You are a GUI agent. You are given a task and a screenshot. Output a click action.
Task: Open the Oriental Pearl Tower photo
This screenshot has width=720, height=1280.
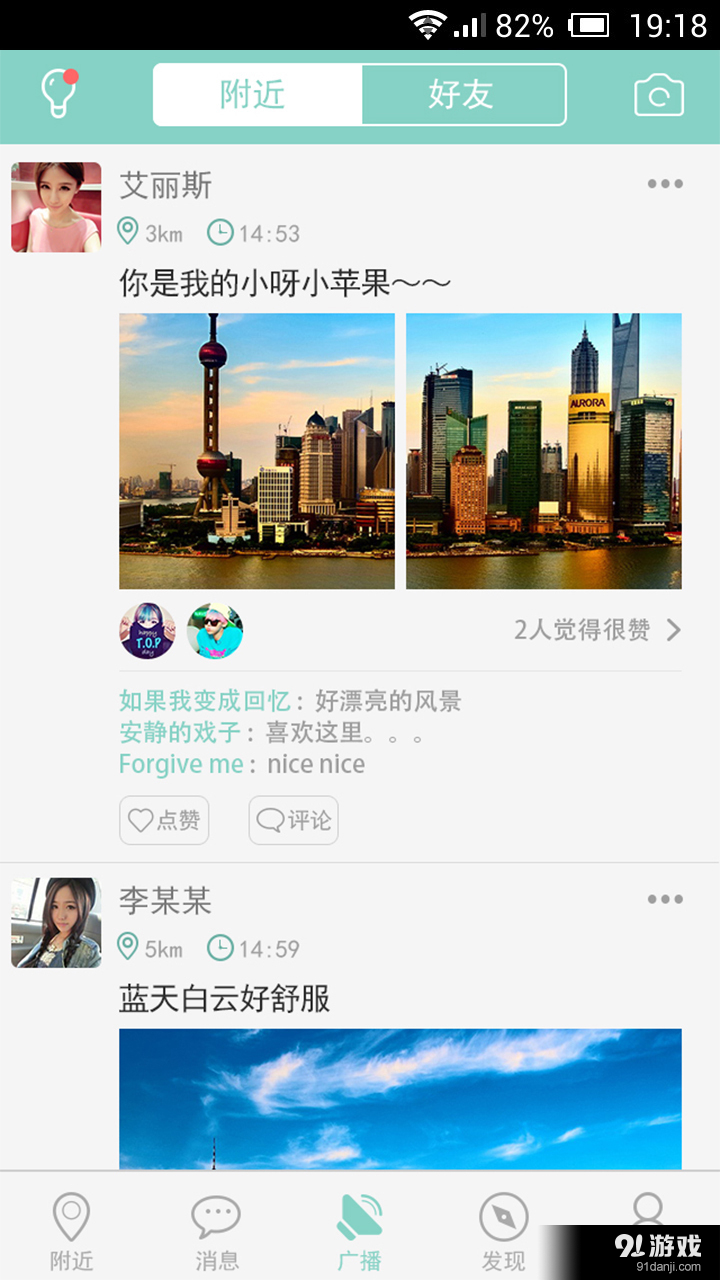[256, 451]
